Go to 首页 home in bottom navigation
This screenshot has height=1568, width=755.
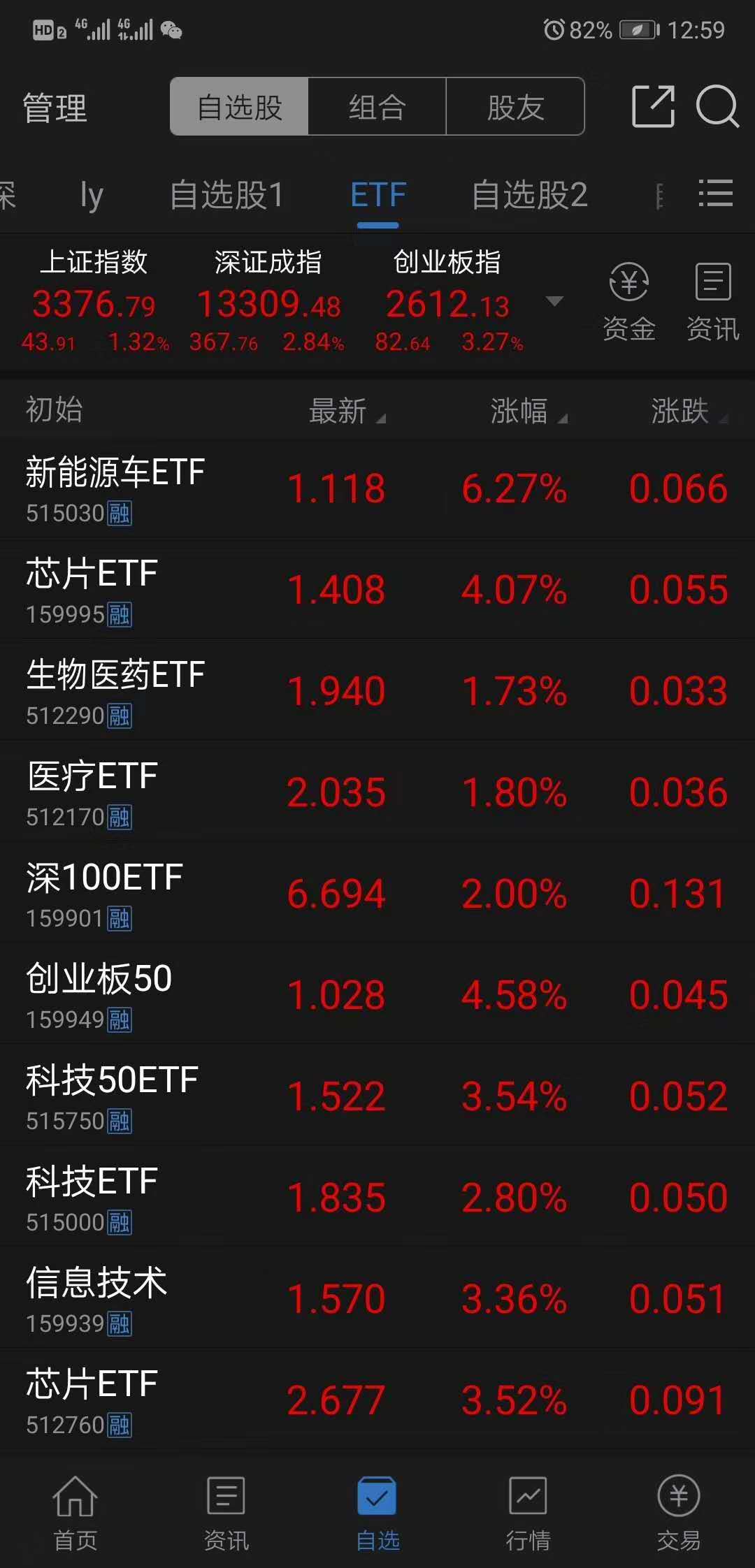click(x=75, y=1509)
